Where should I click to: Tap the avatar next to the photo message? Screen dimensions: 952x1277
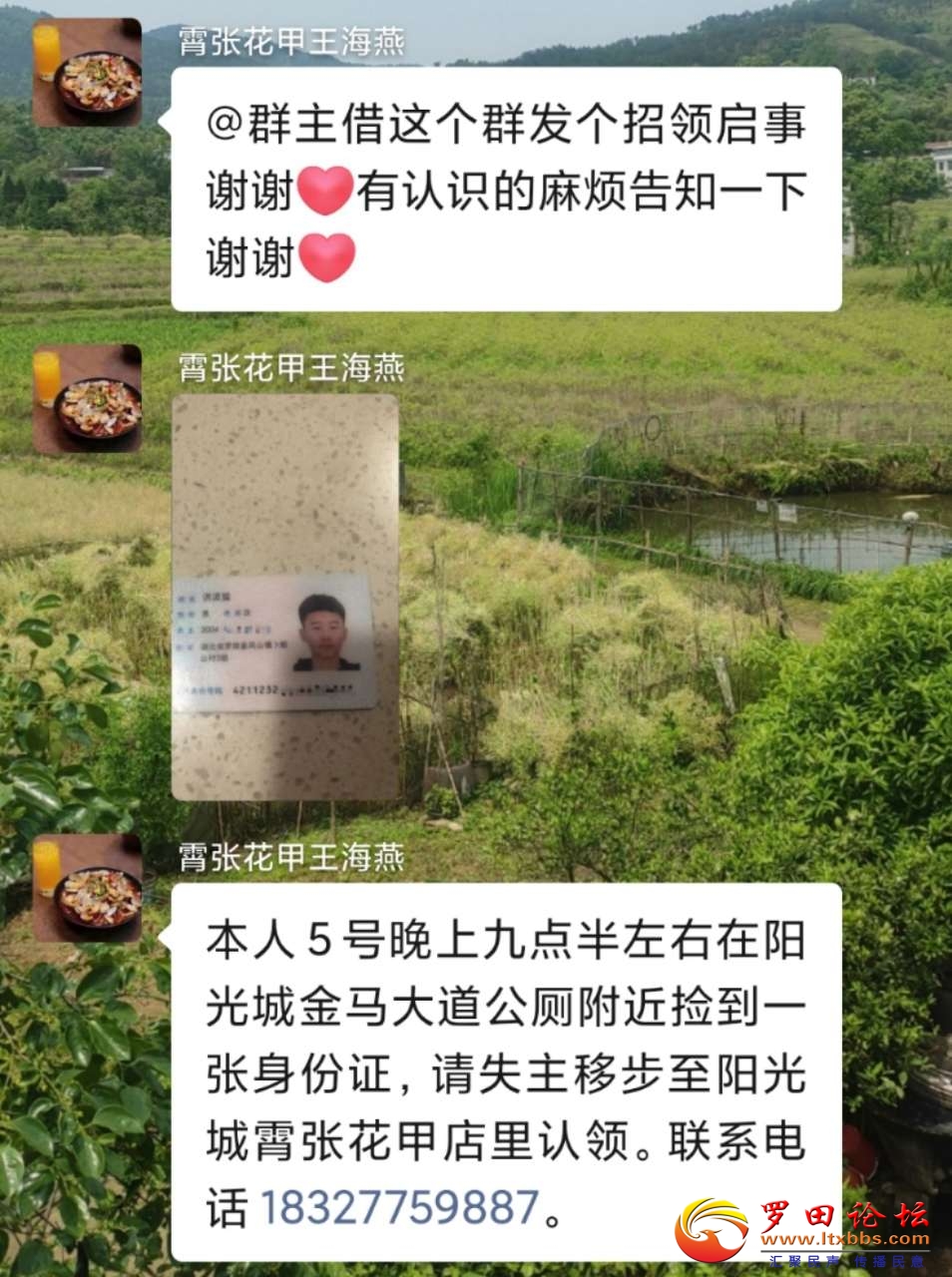pyautogui.click(x=88, y=399)
